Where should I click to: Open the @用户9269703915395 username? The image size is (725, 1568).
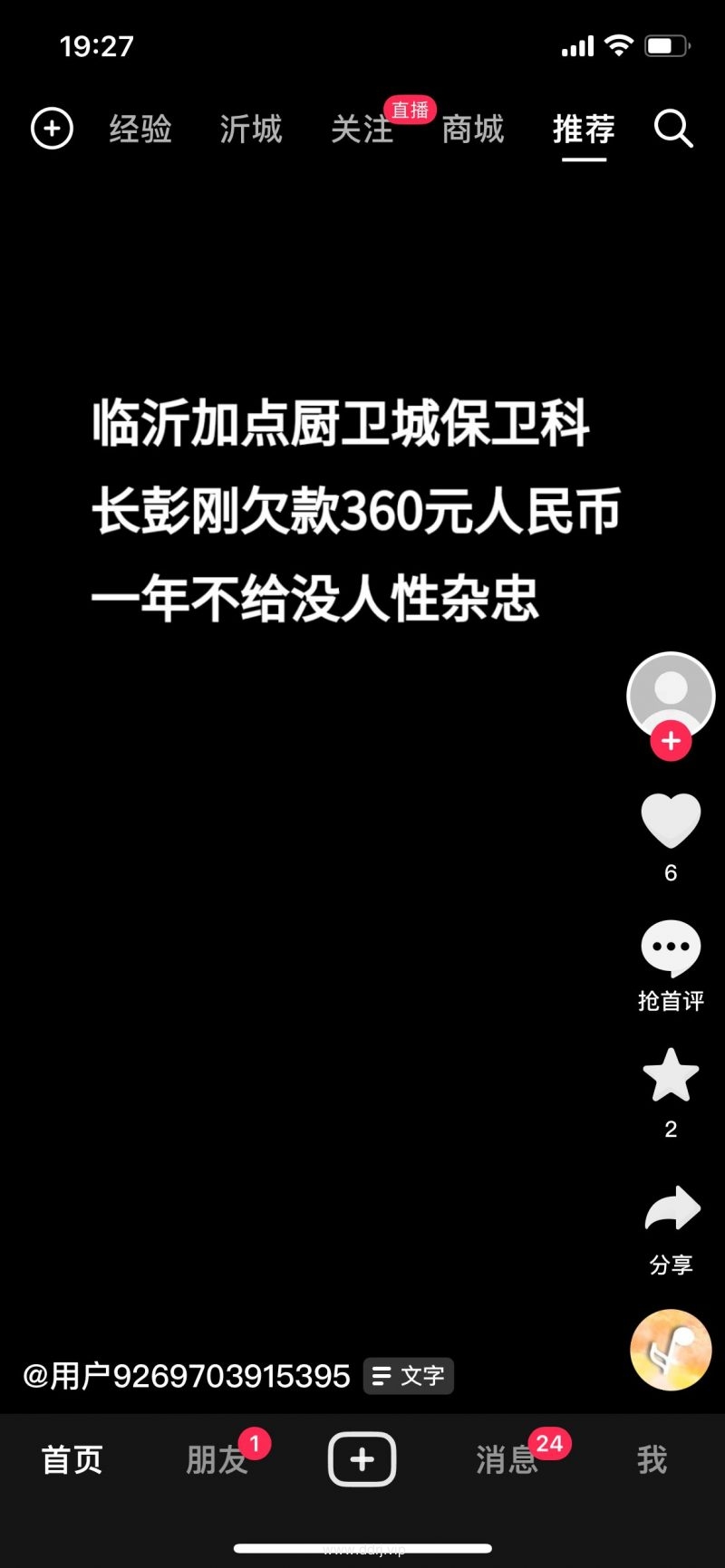pos(187,1376)
